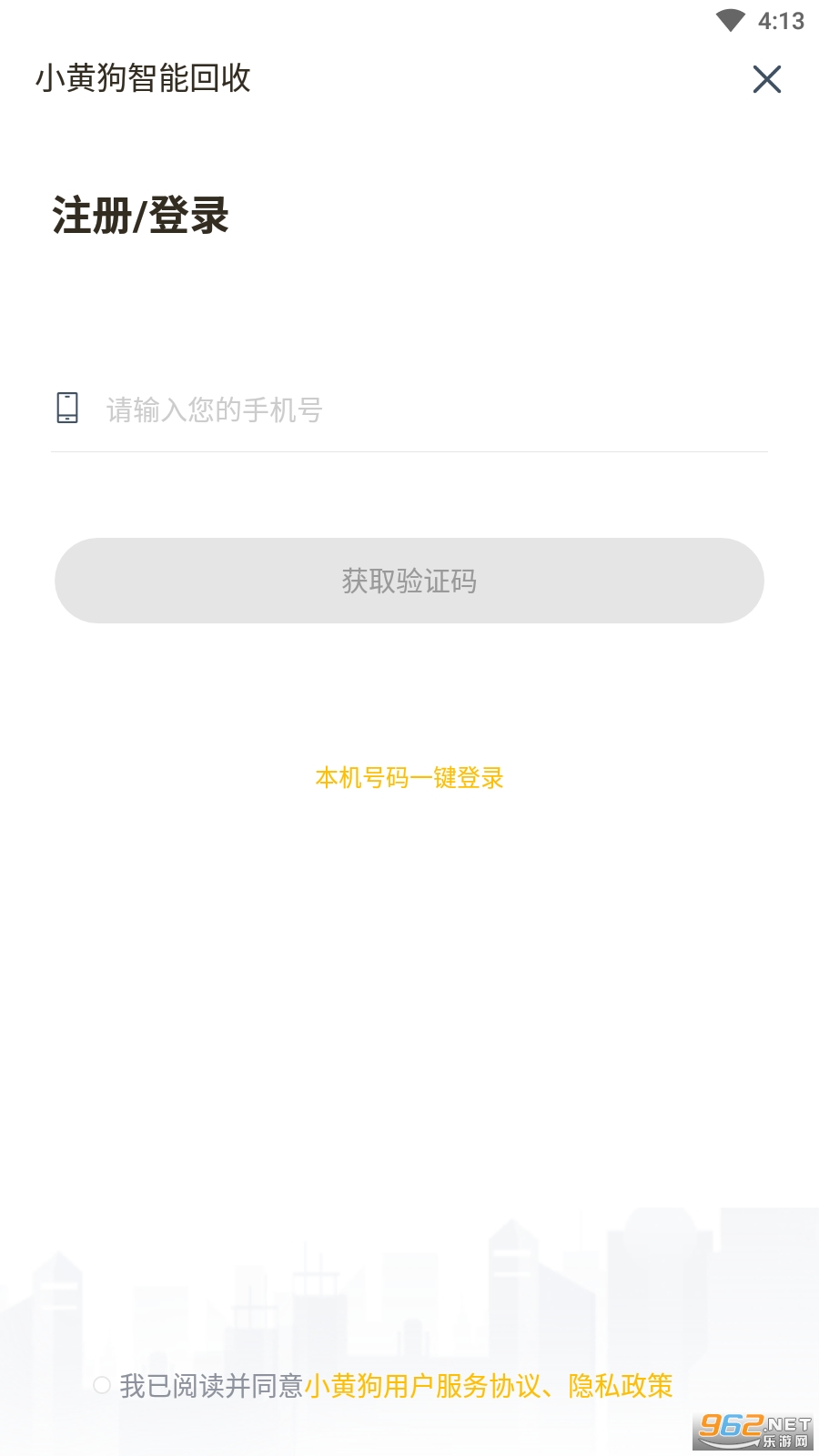Tap the 获取验证码 button

409,581
